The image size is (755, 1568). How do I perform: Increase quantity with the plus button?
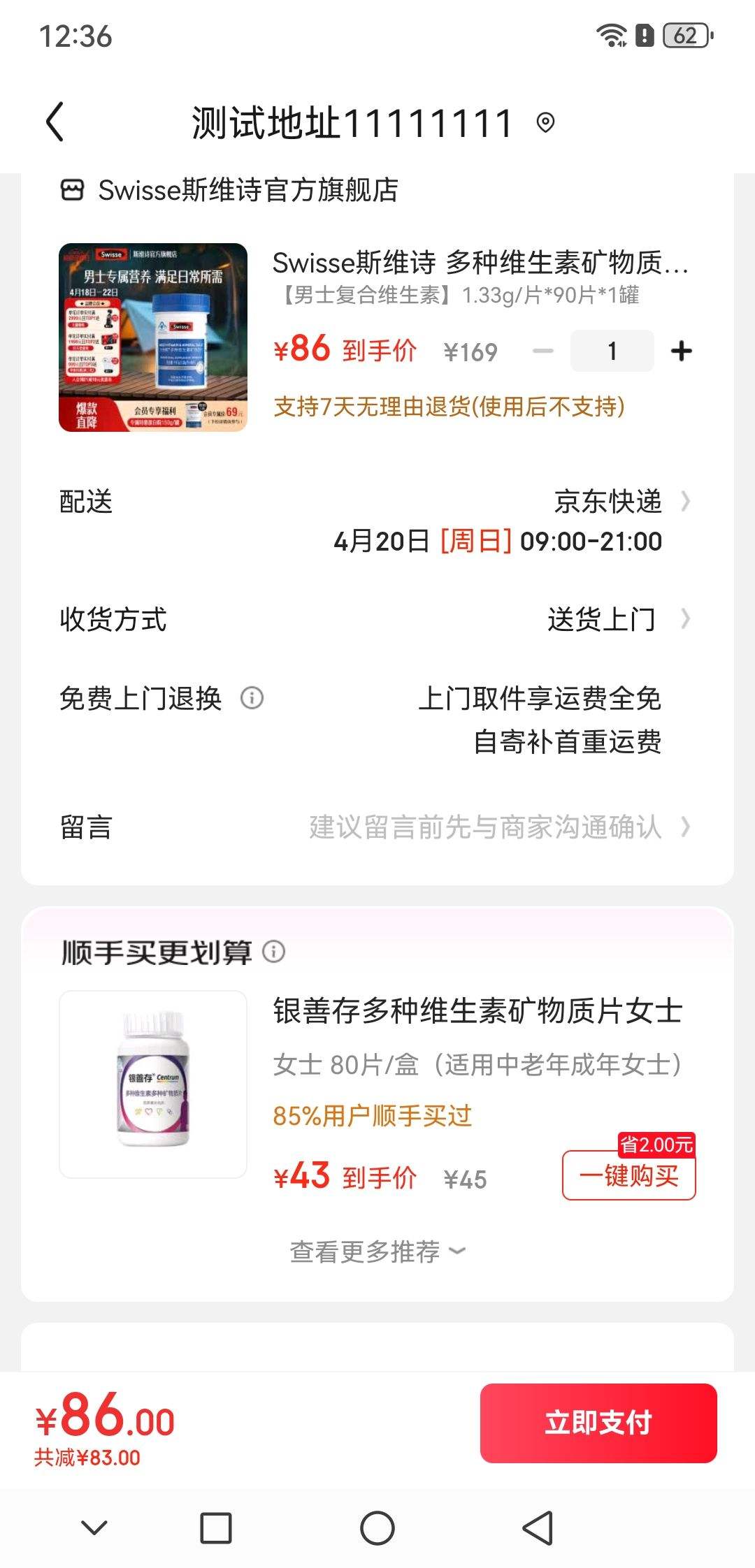681,351
